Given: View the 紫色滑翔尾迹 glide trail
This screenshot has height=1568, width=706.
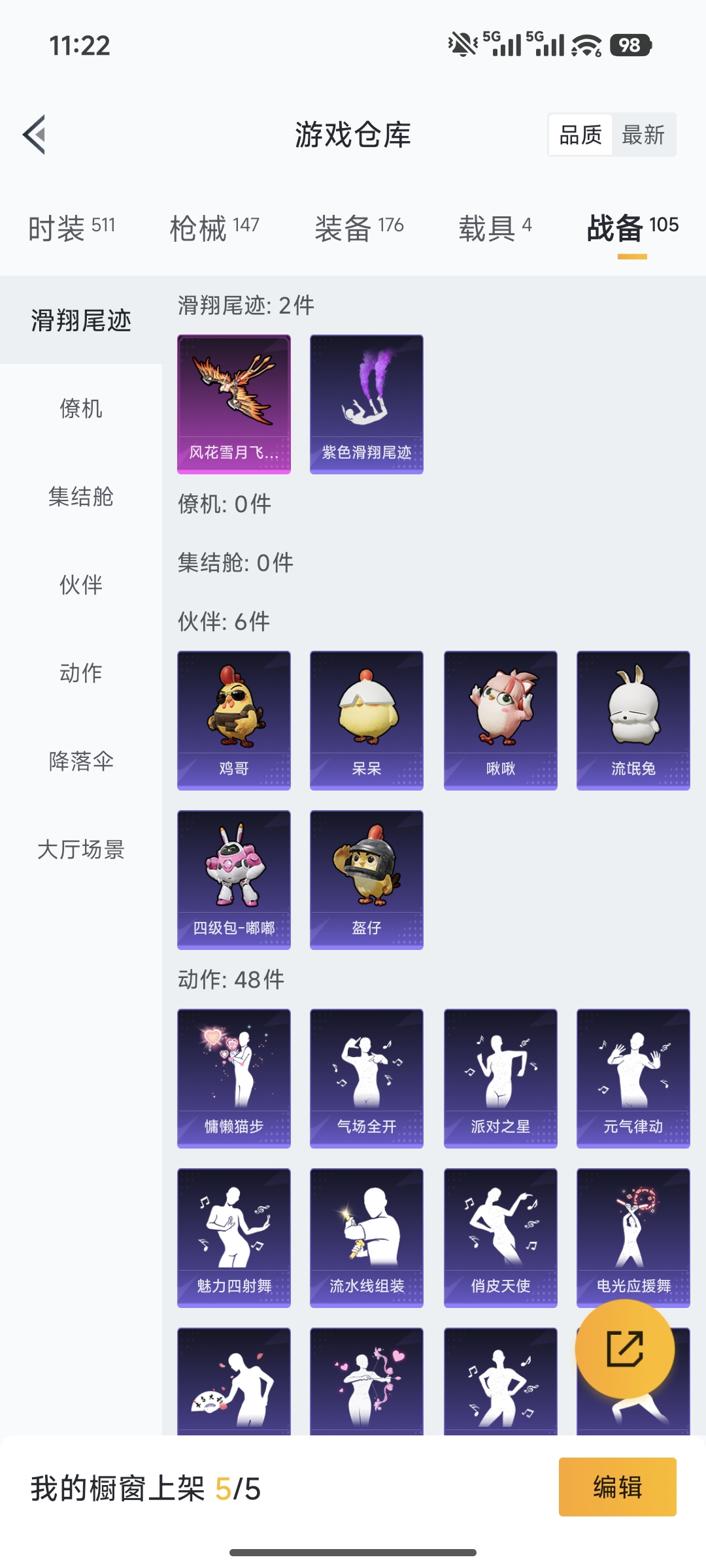Looking at the screenshot, I should 366,403.
